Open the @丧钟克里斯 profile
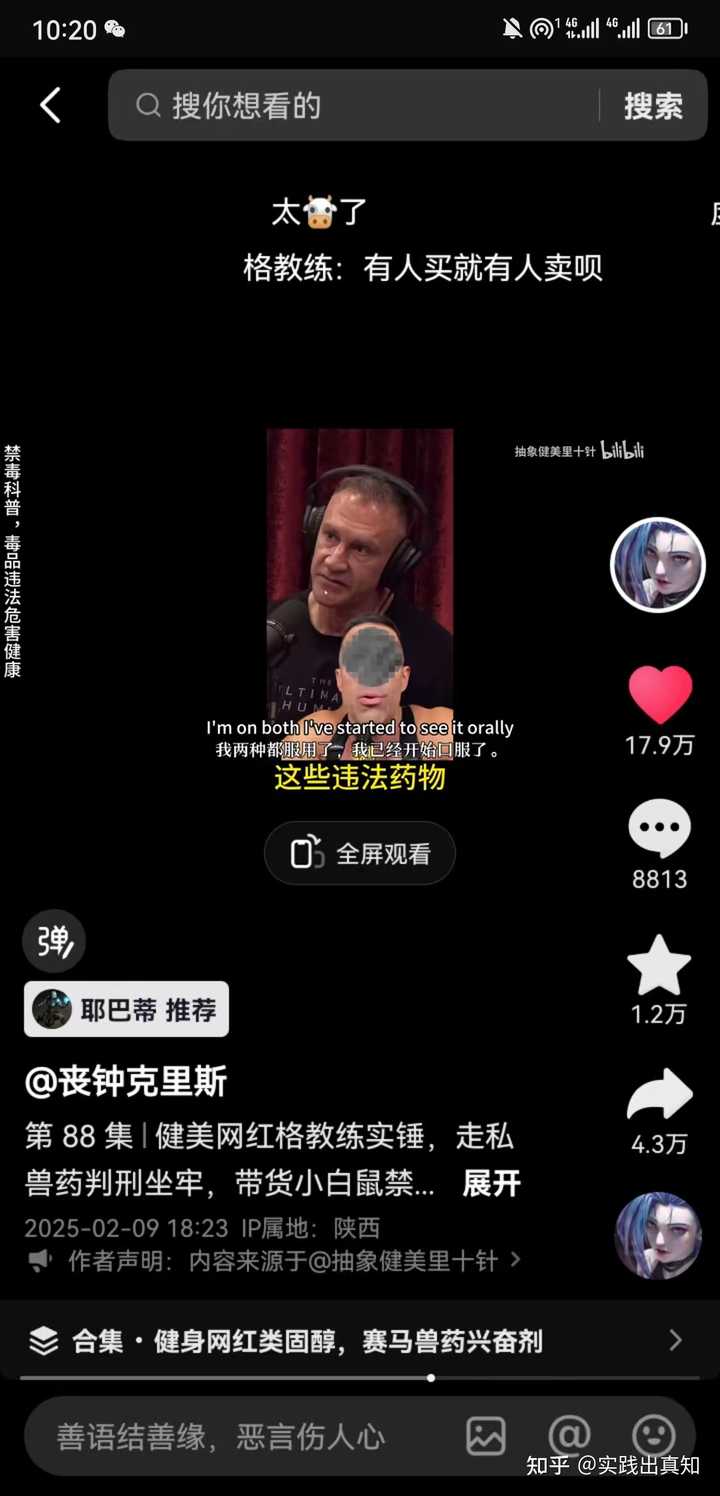 [x=126, y=1082]
